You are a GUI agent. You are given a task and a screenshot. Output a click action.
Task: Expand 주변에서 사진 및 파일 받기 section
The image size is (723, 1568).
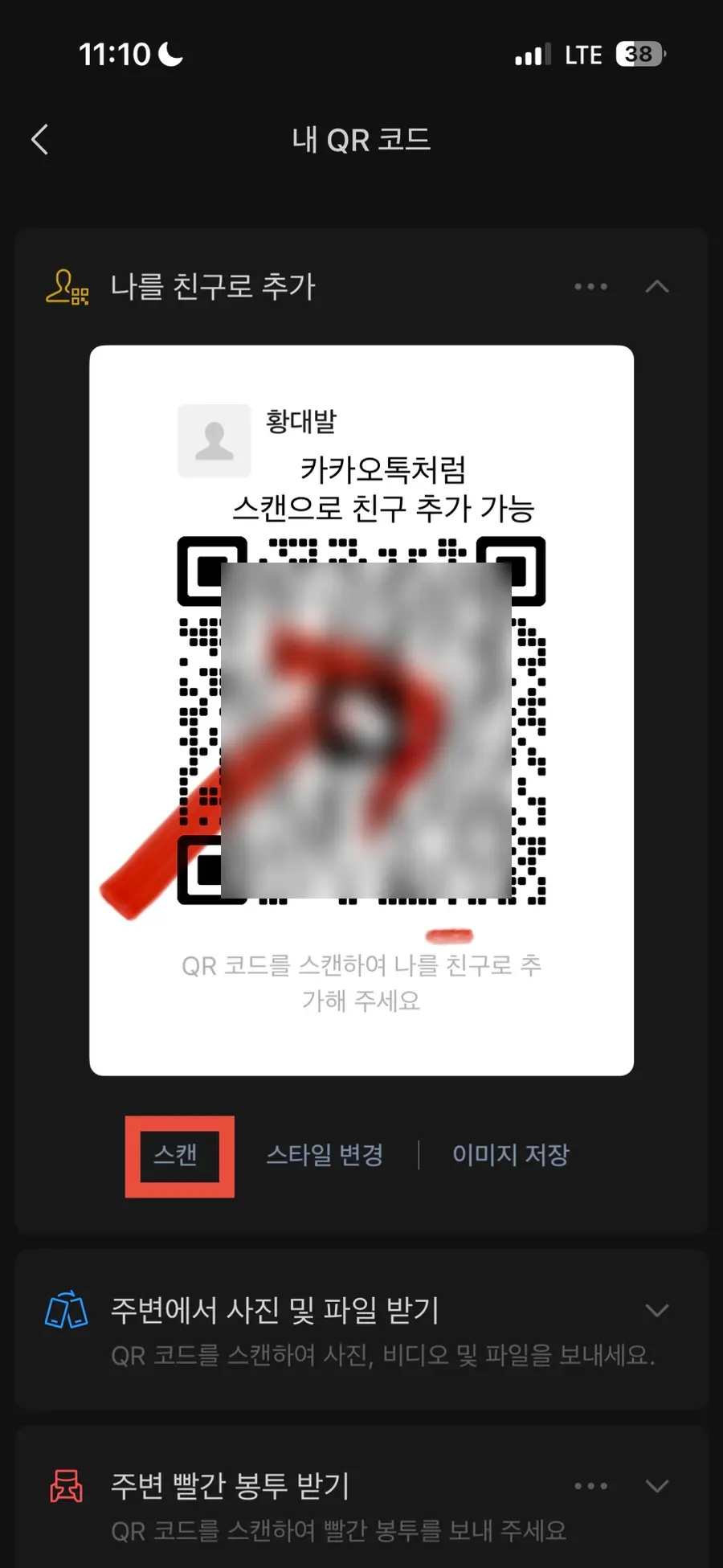point(657,1311)
